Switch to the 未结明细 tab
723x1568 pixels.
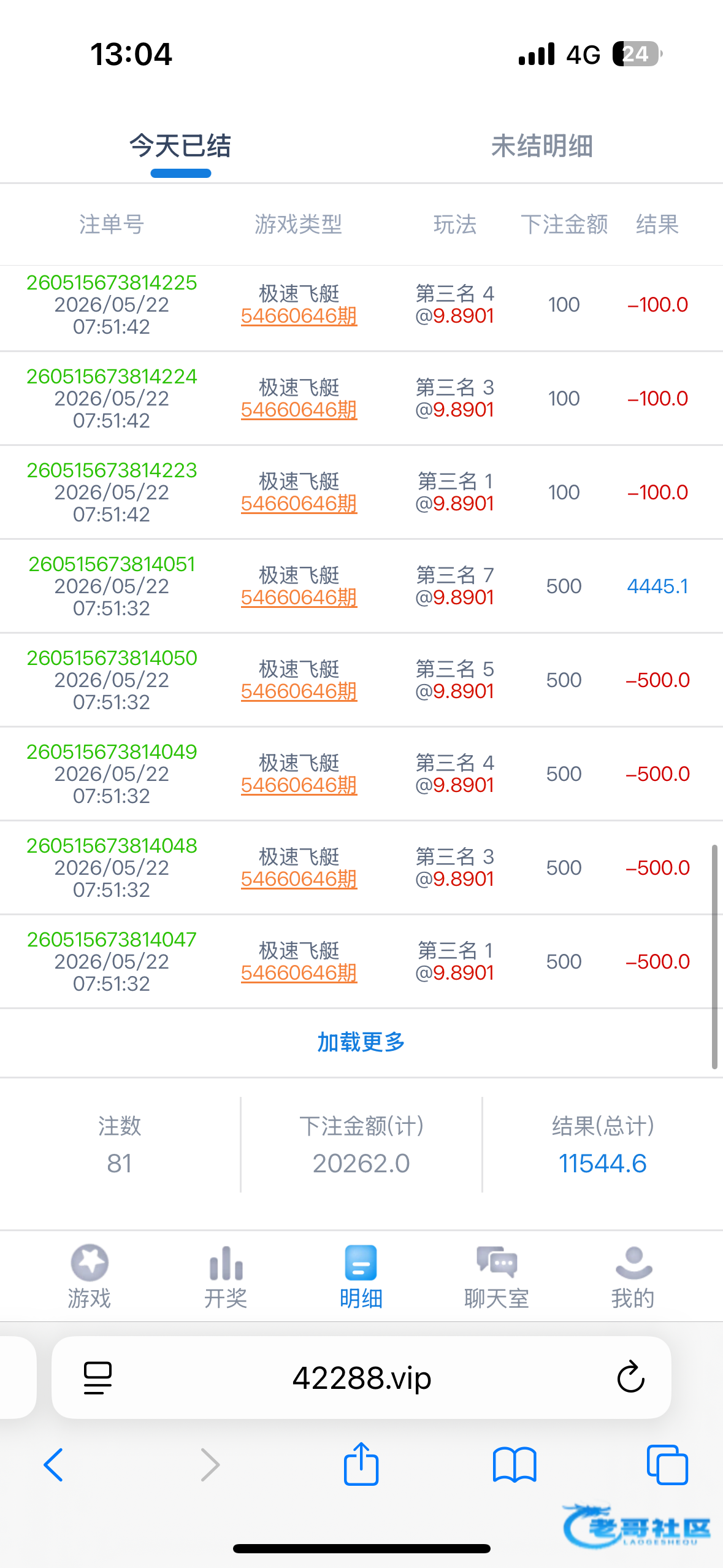click(x=541, y=146)
